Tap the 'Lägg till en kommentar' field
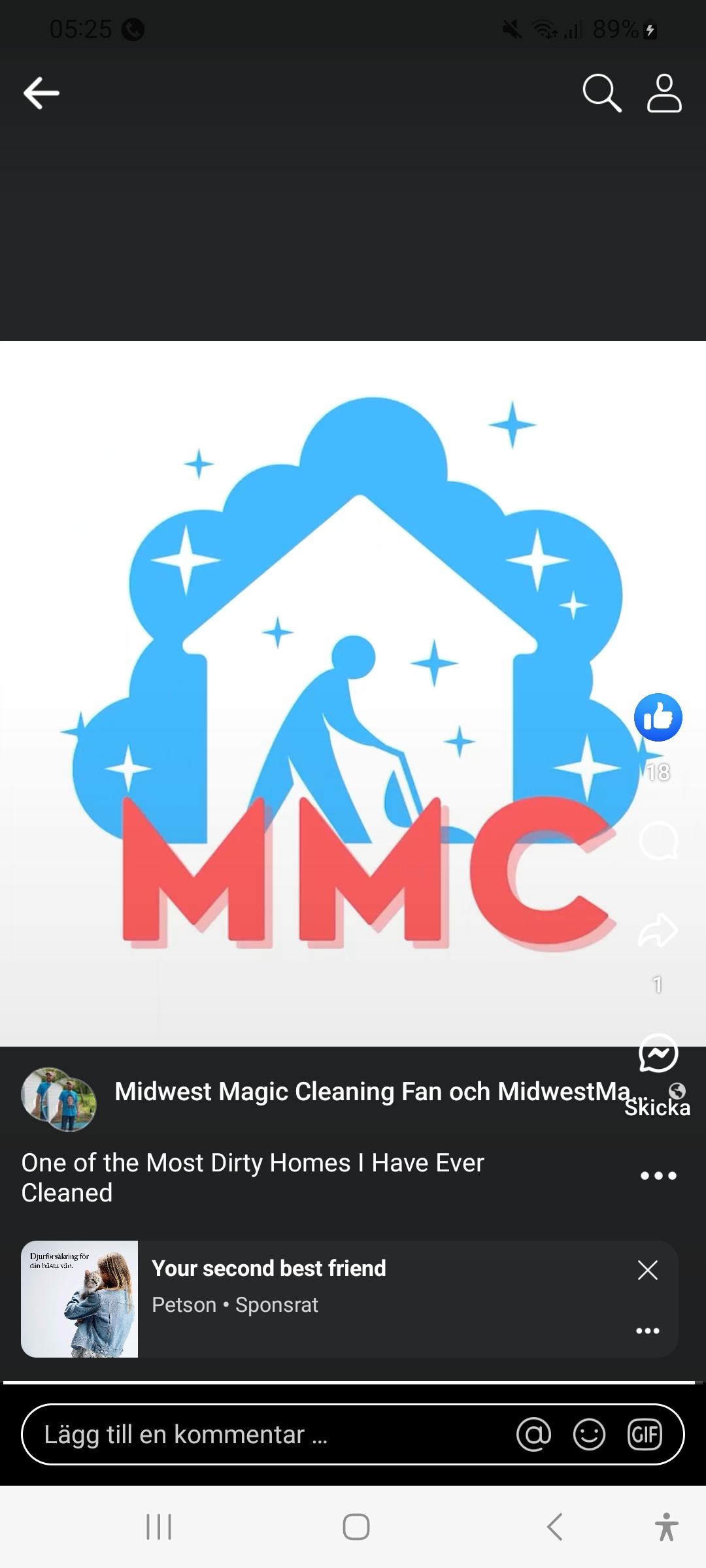This screenshot has width=706, height=1568. pos(261,1435)
